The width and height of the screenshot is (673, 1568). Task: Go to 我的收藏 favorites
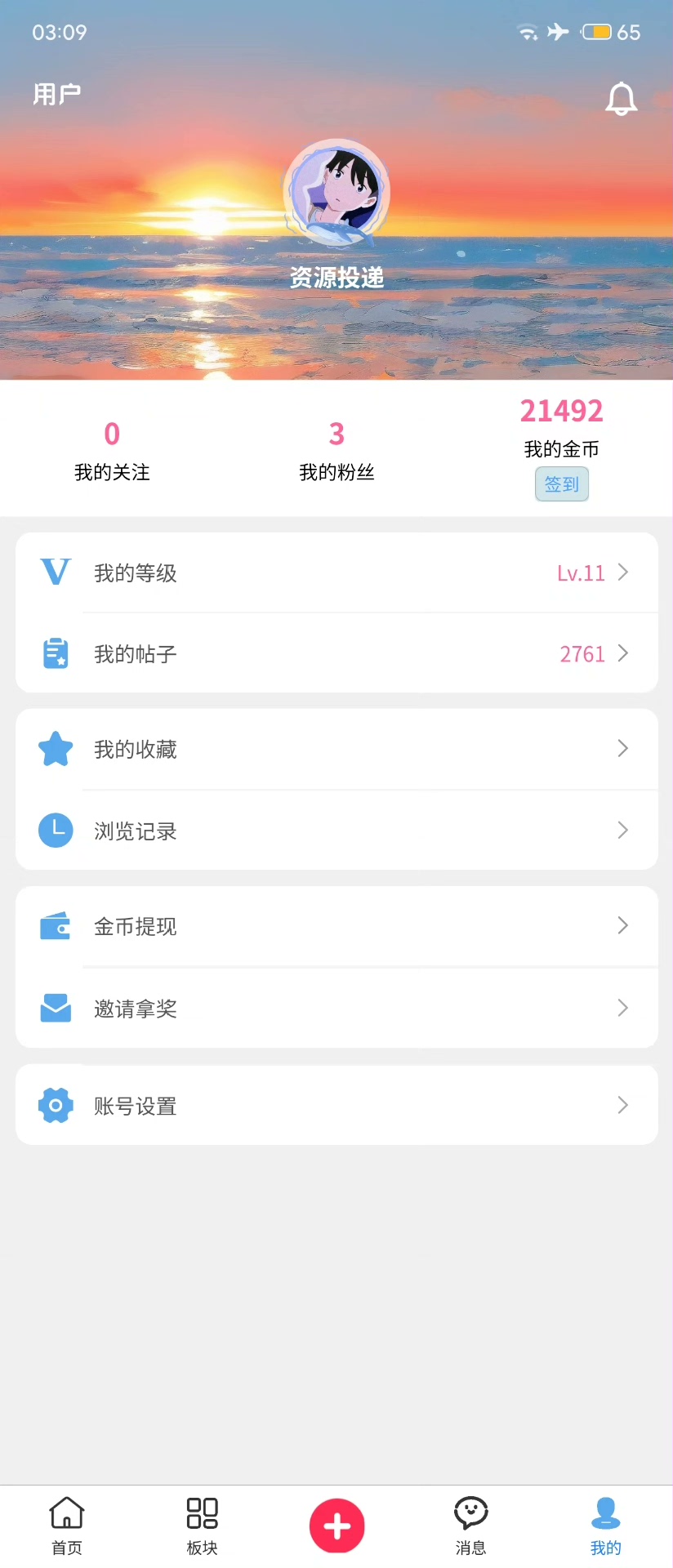coord(336,749)
